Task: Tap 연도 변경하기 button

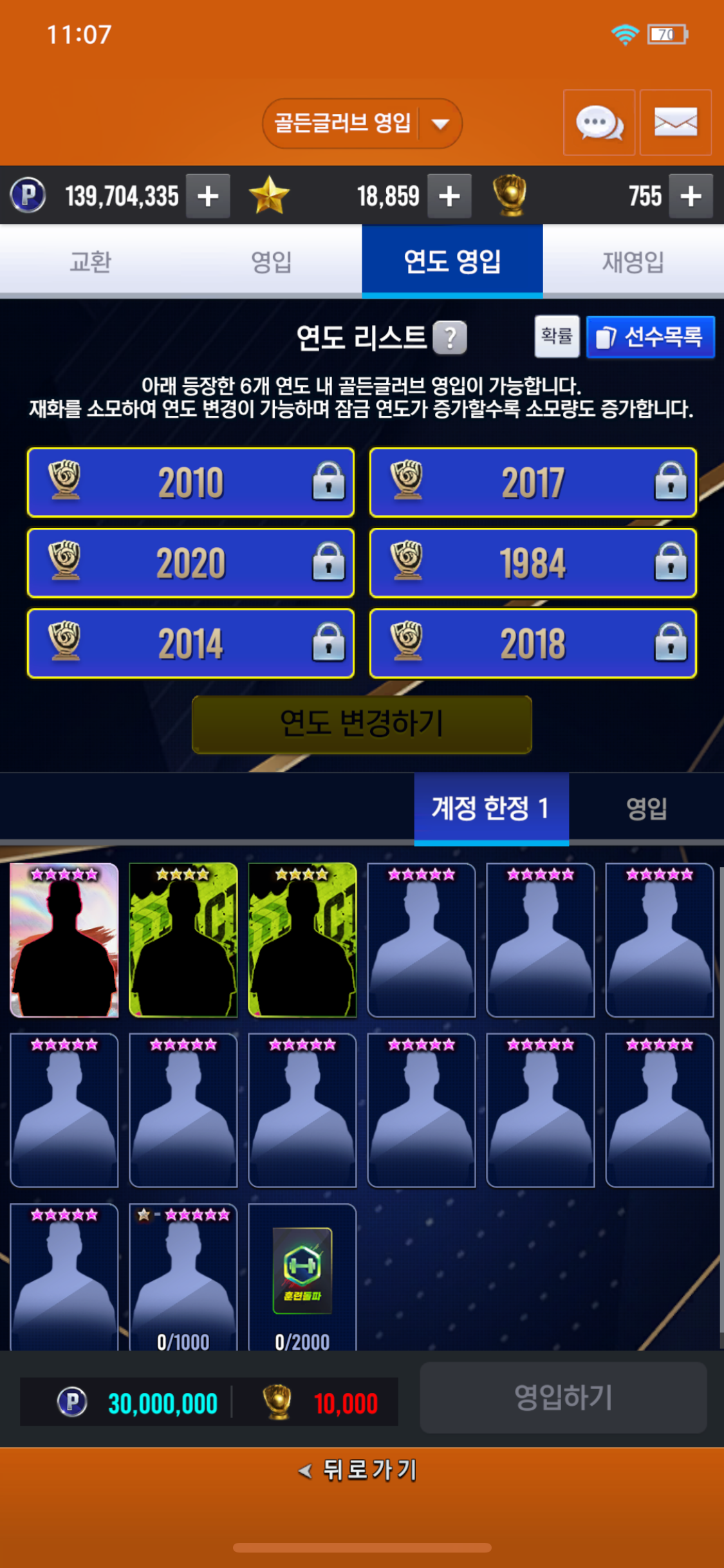Action: click(362, 723)
